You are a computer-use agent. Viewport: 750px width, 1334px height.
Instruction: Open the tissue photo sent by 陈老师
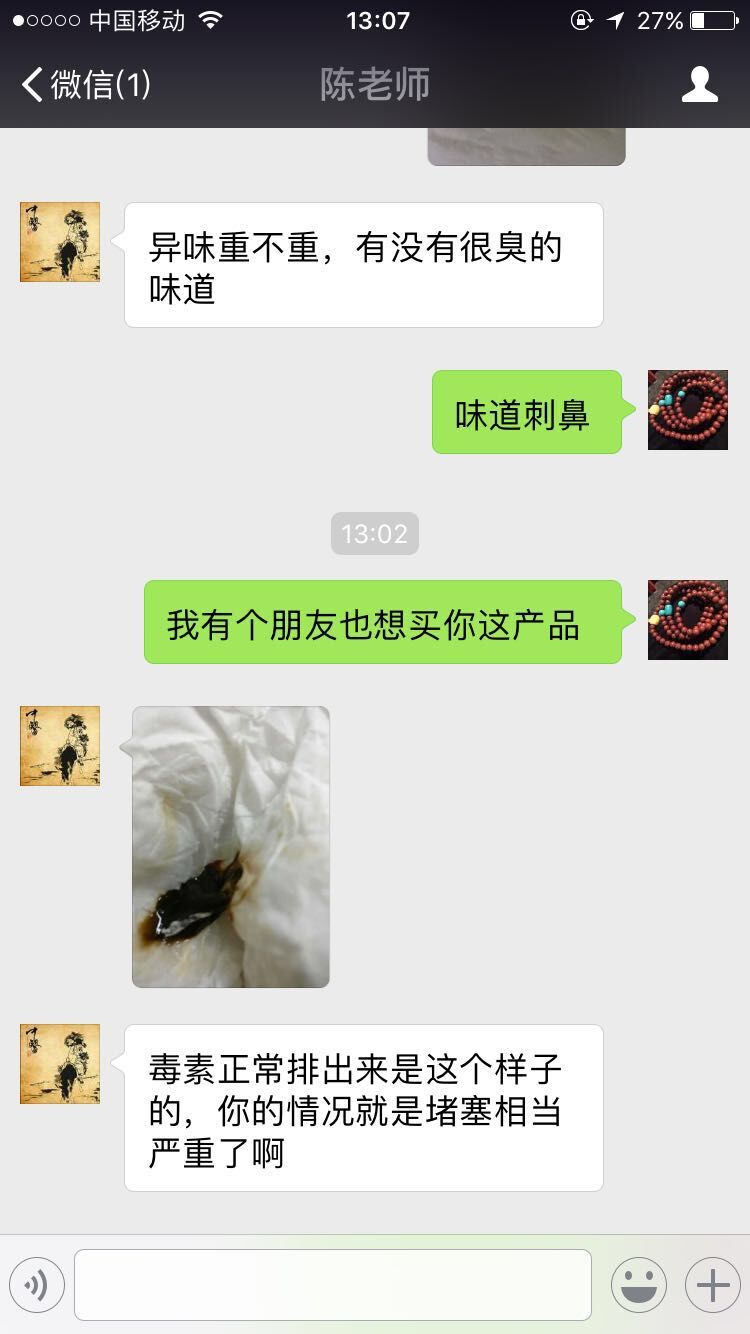(231, 847)
